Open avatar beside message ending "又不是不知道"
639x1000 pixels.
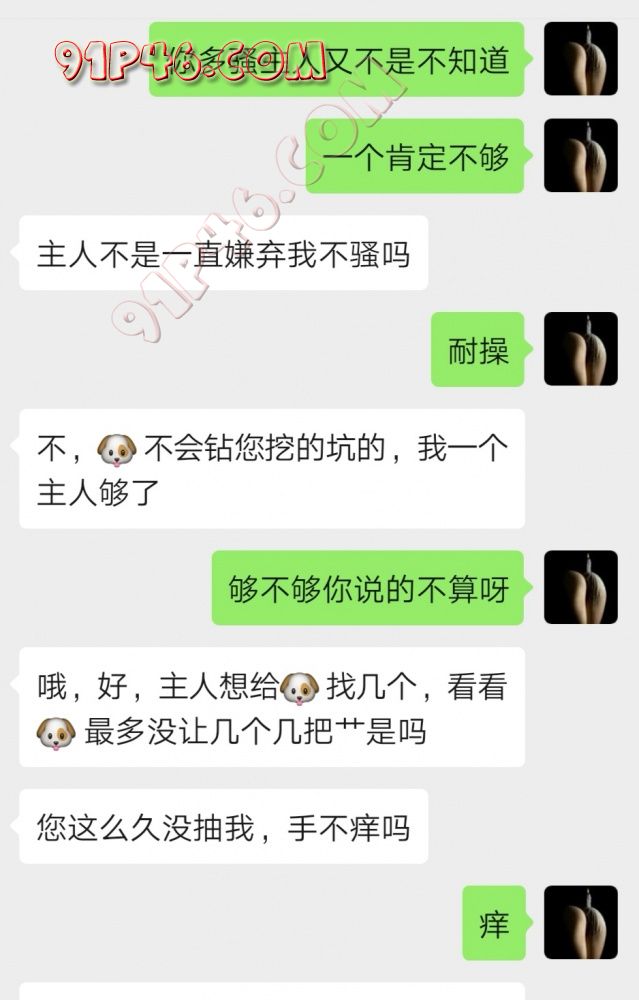[580, 59]
